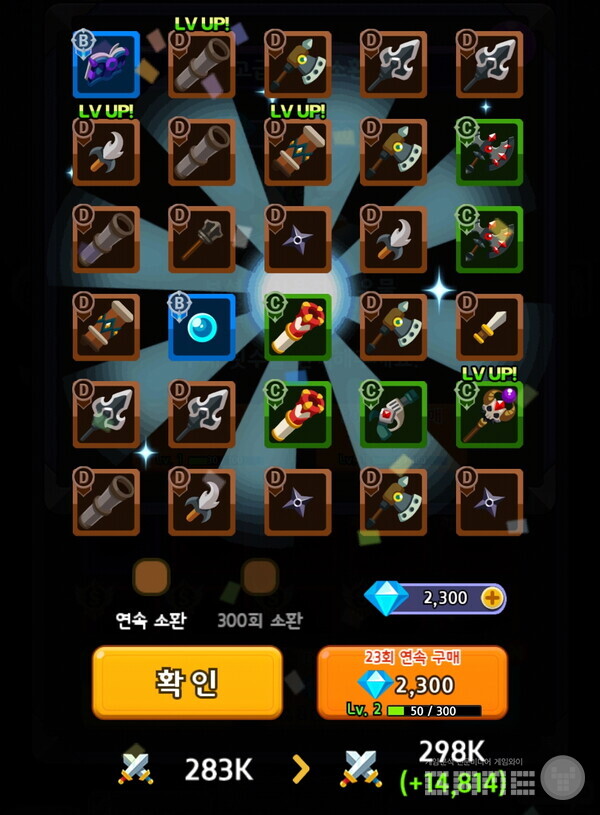
Task: Open the B-grade blue orb item
Action: 201,327
